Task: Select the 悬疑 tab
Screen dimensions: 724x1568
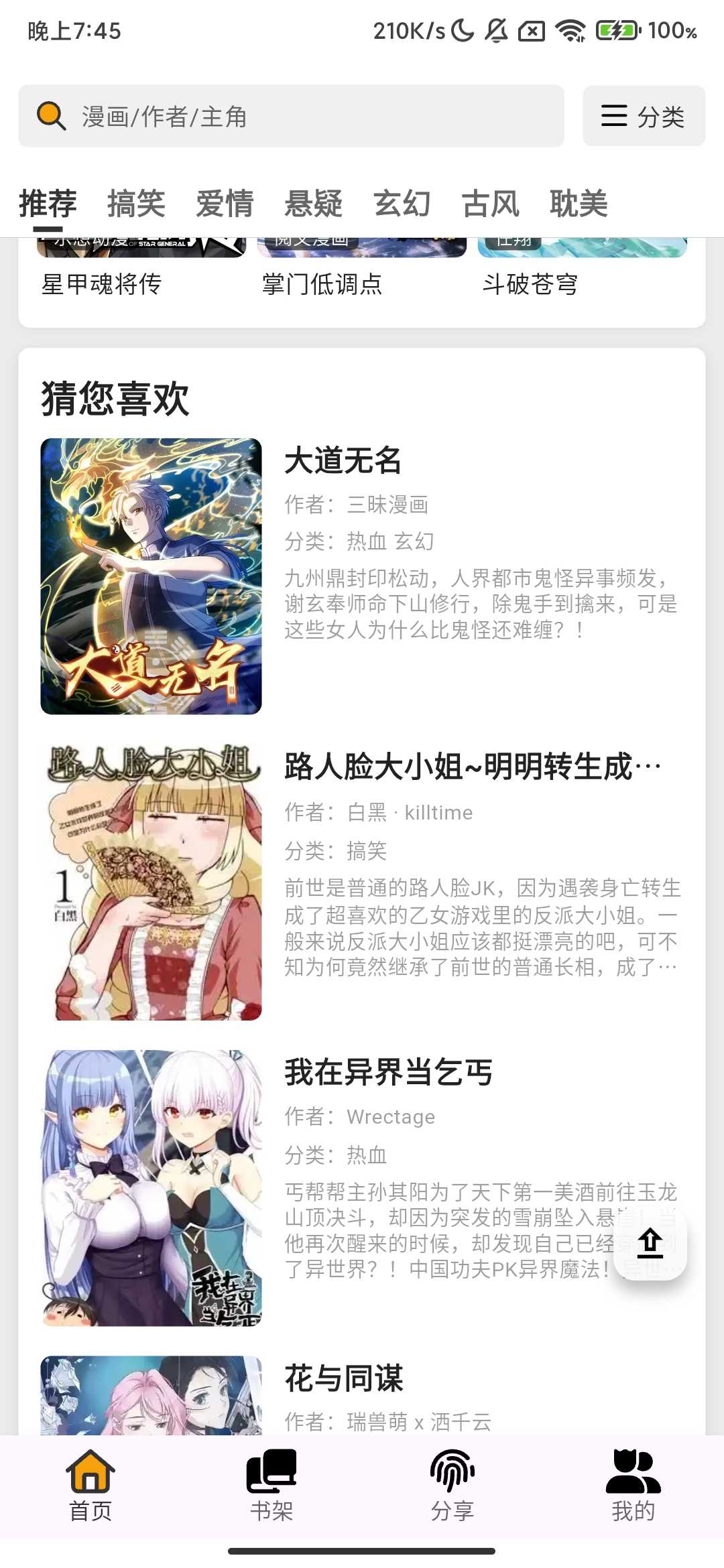Action: point(313,204)
